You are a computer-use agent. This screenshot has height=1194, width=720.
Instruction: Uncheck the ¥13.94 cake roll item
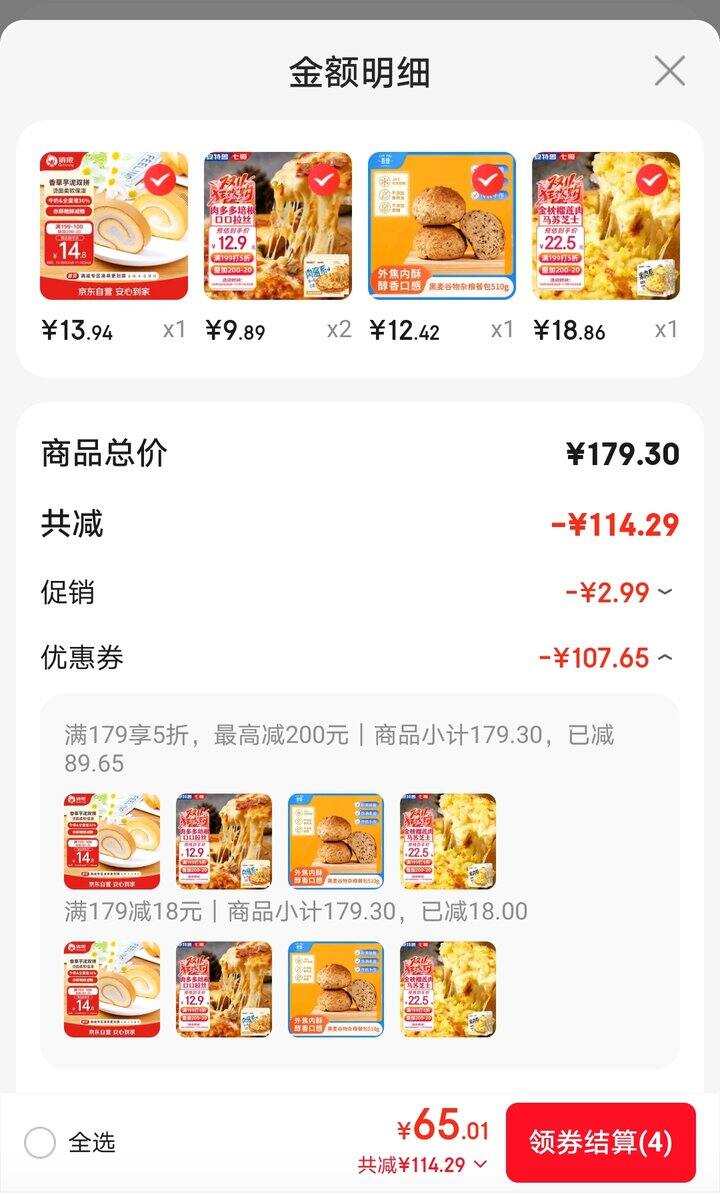click(160, 180)
